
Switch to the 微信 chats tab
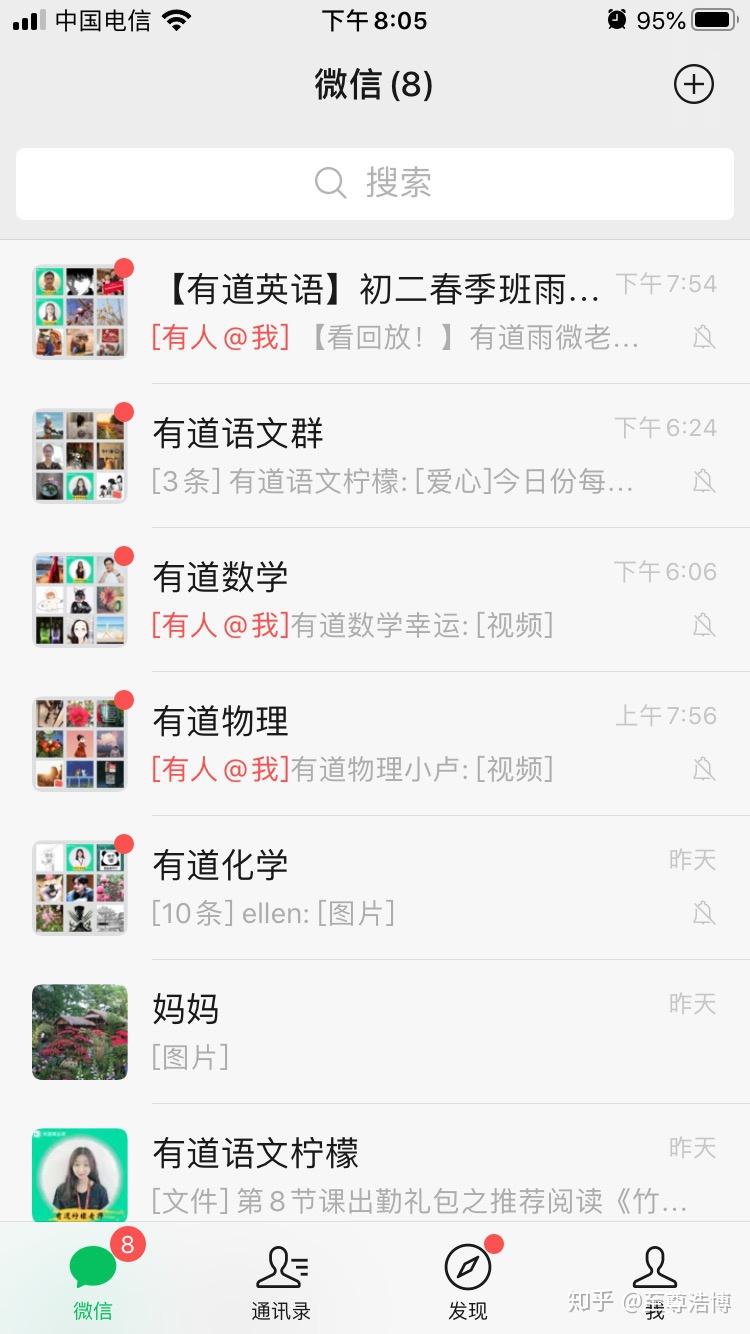click(x=93, y=1280)
